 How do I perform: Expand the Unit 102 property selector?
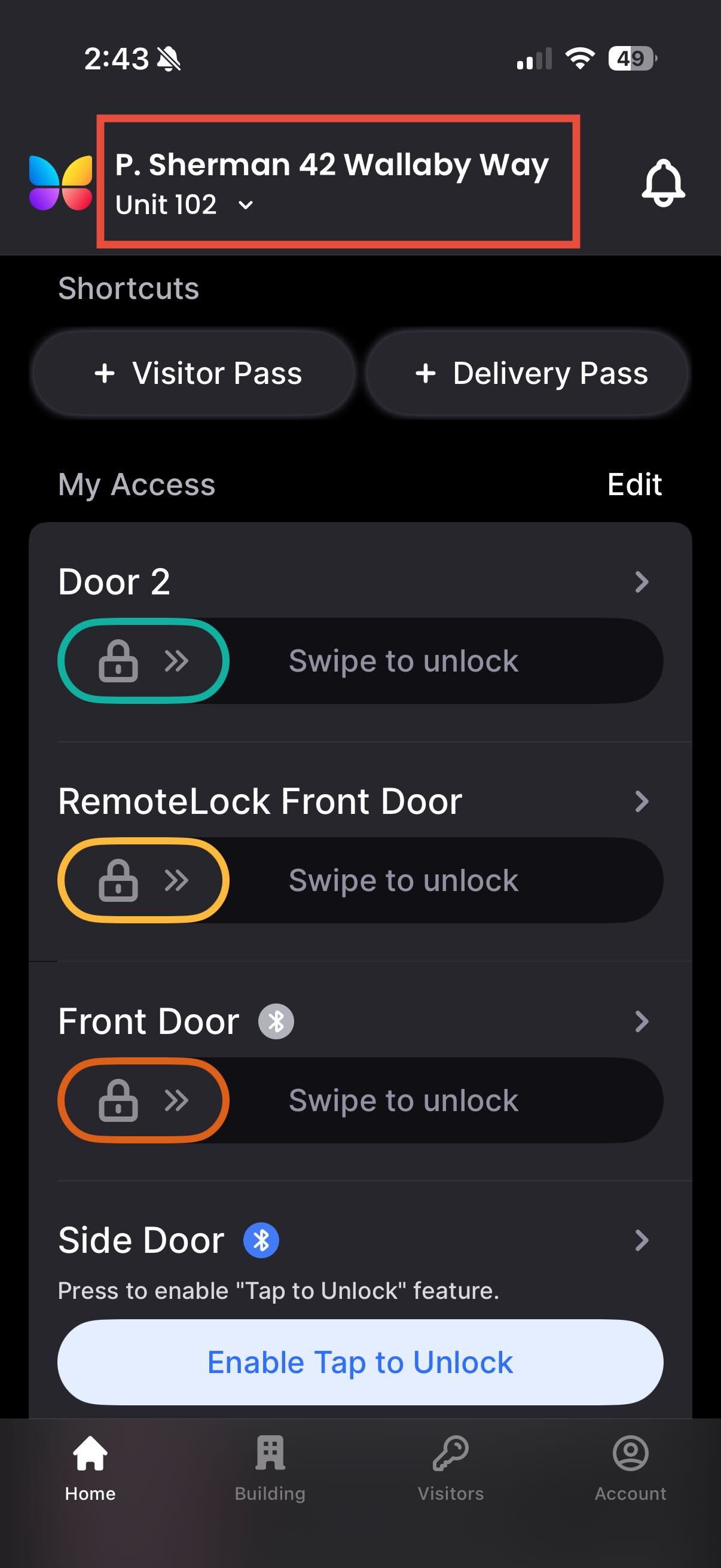tap(245, 205)
